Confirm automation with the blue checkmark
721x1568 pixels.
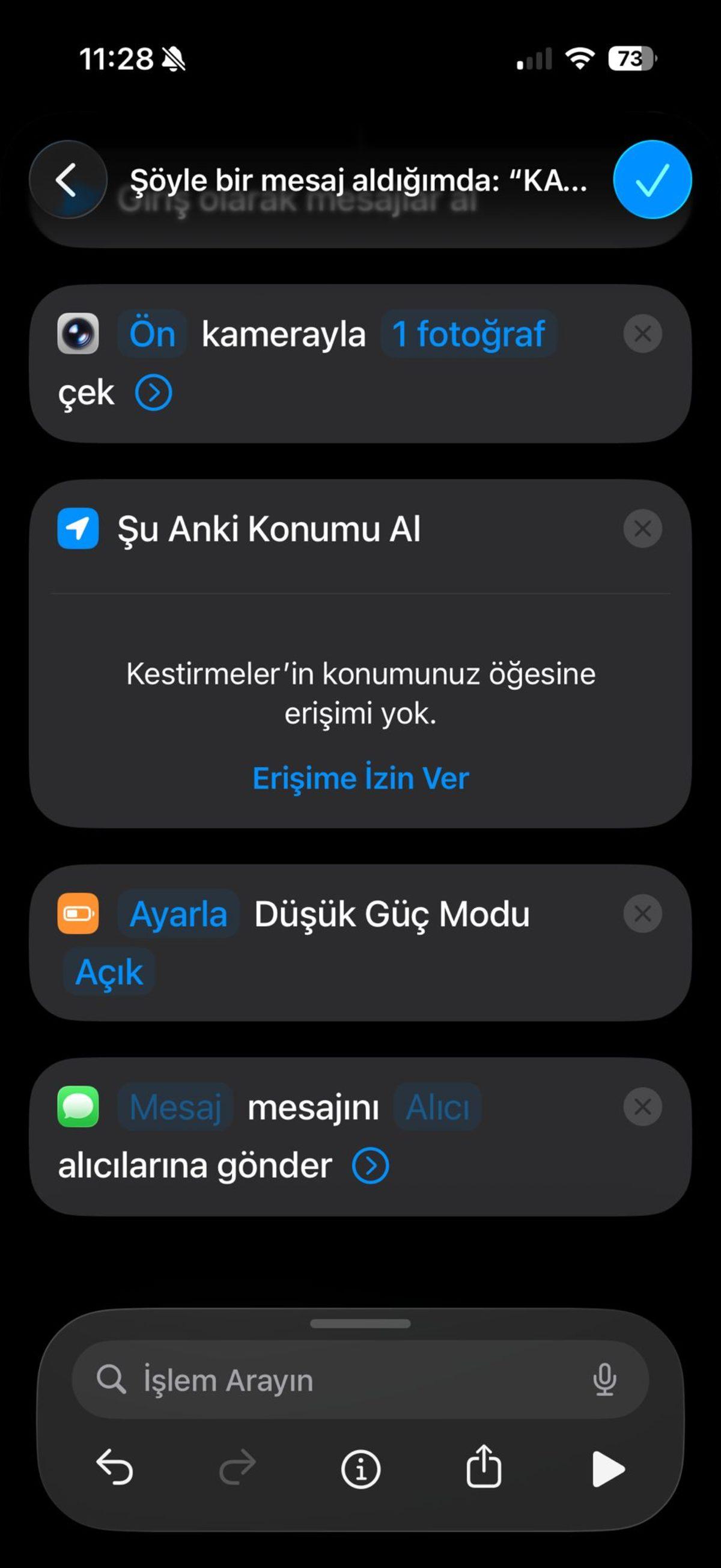coord(652,180)
